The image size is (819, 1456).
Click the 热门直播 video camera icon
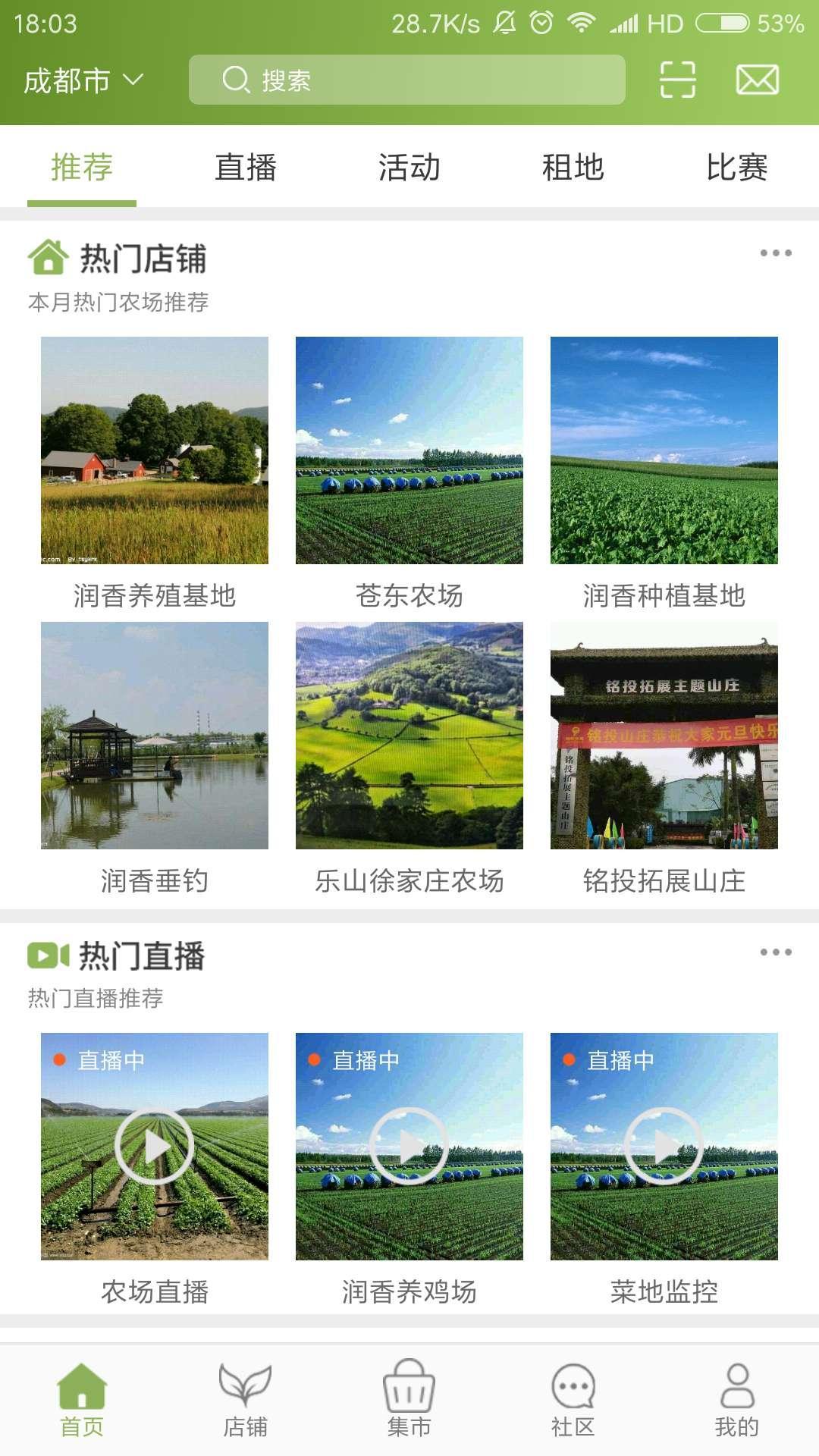[x=47, y=957]
